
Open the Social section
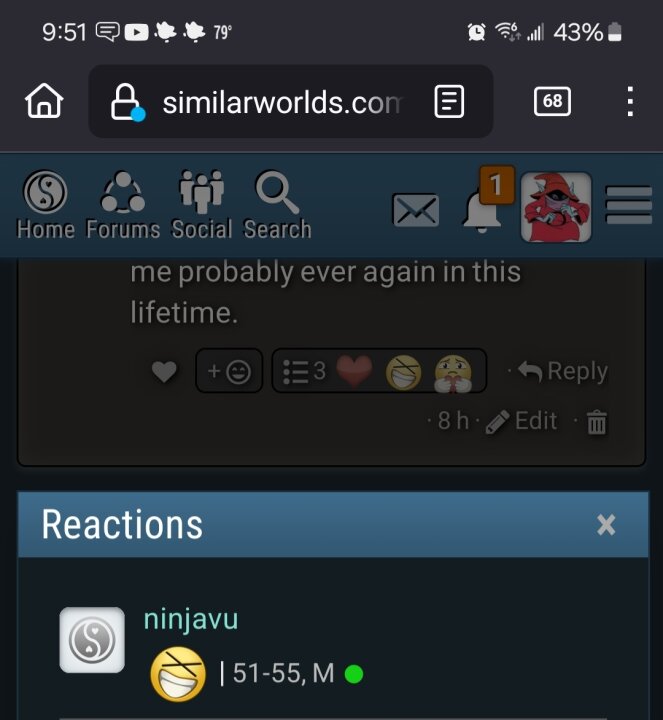(201, 206)
